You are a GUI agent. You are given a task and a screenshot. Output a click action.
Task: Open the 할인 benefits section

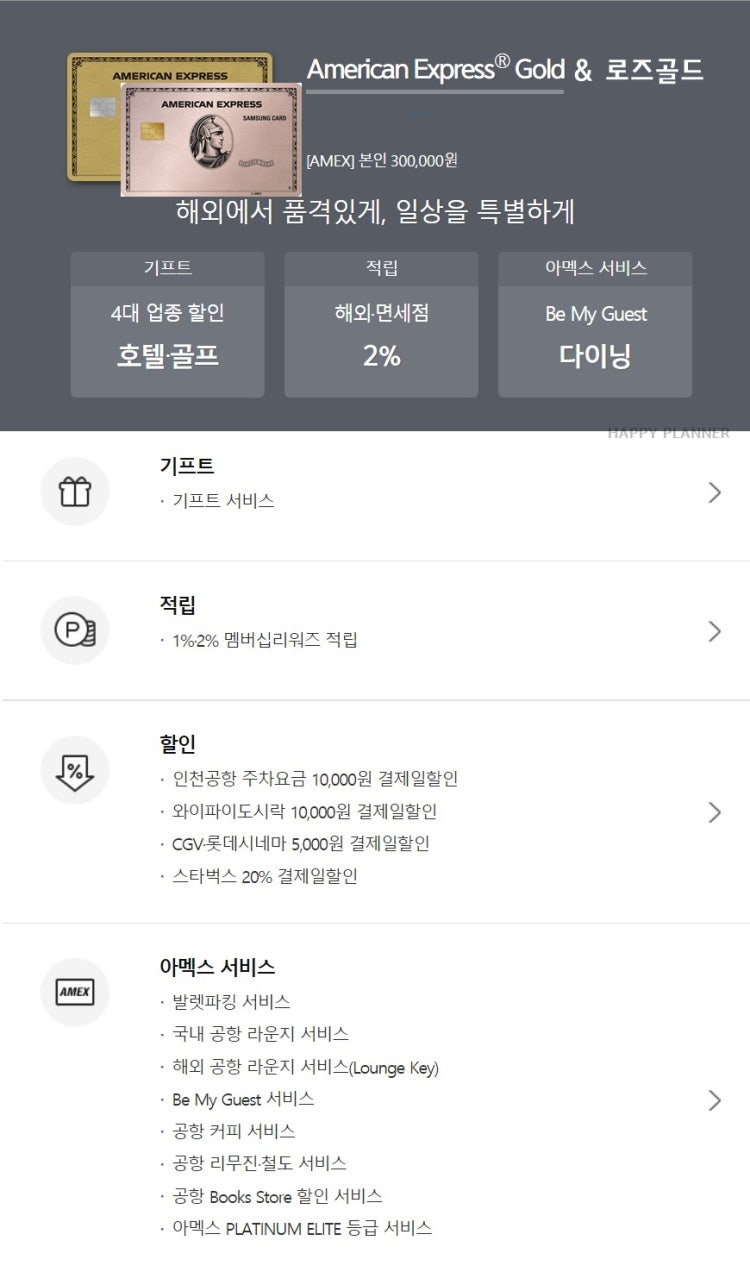click(x=375, y=812)
